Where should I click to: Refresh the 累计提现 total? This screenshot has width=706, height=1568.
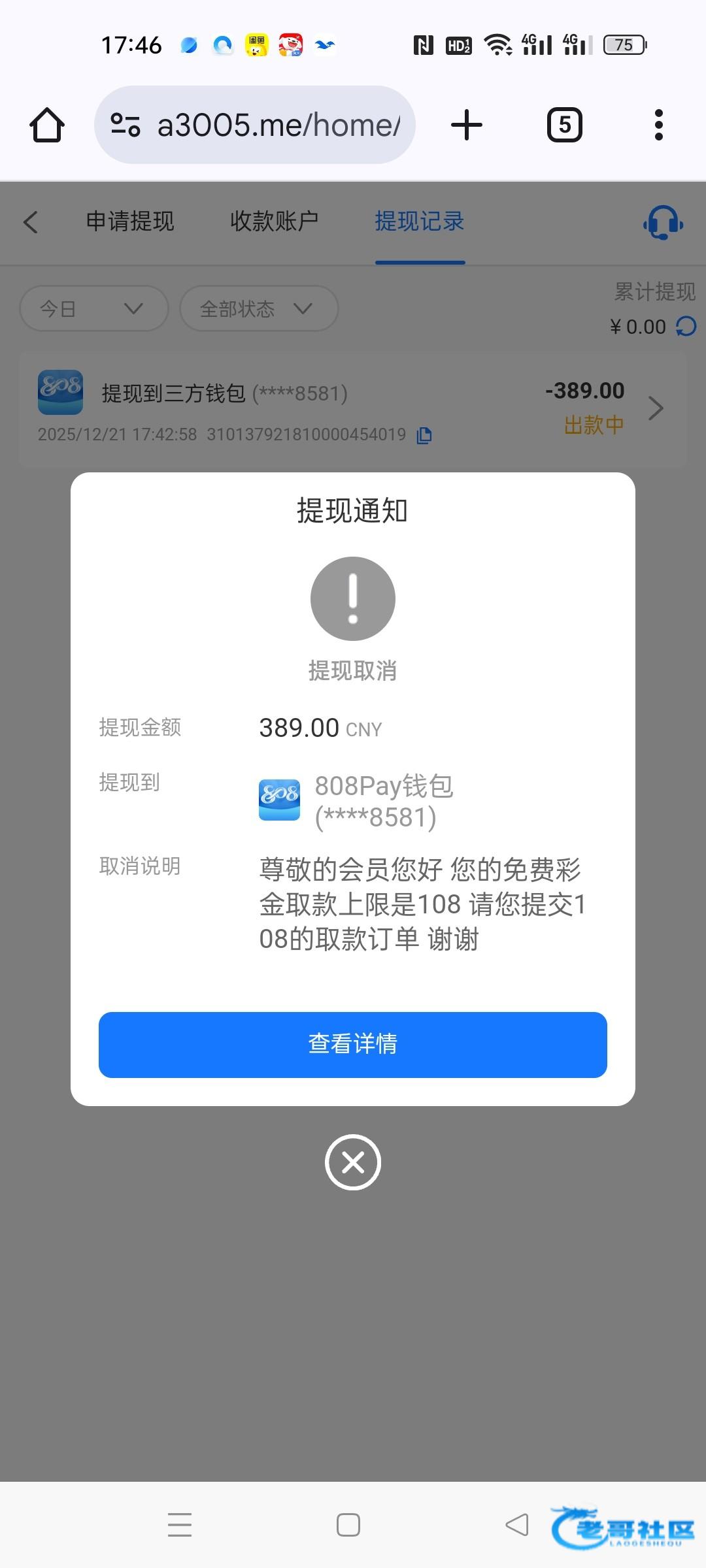click(686, 326)
